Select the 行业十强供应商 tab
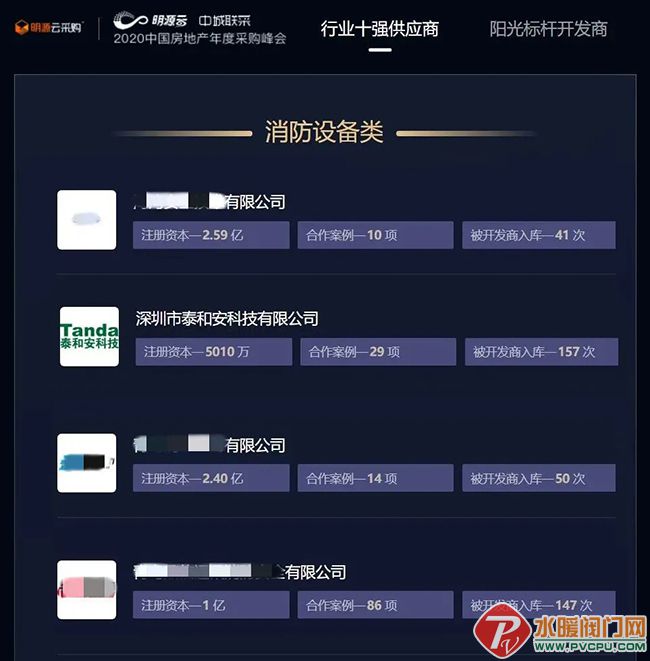 click(379, 29)
